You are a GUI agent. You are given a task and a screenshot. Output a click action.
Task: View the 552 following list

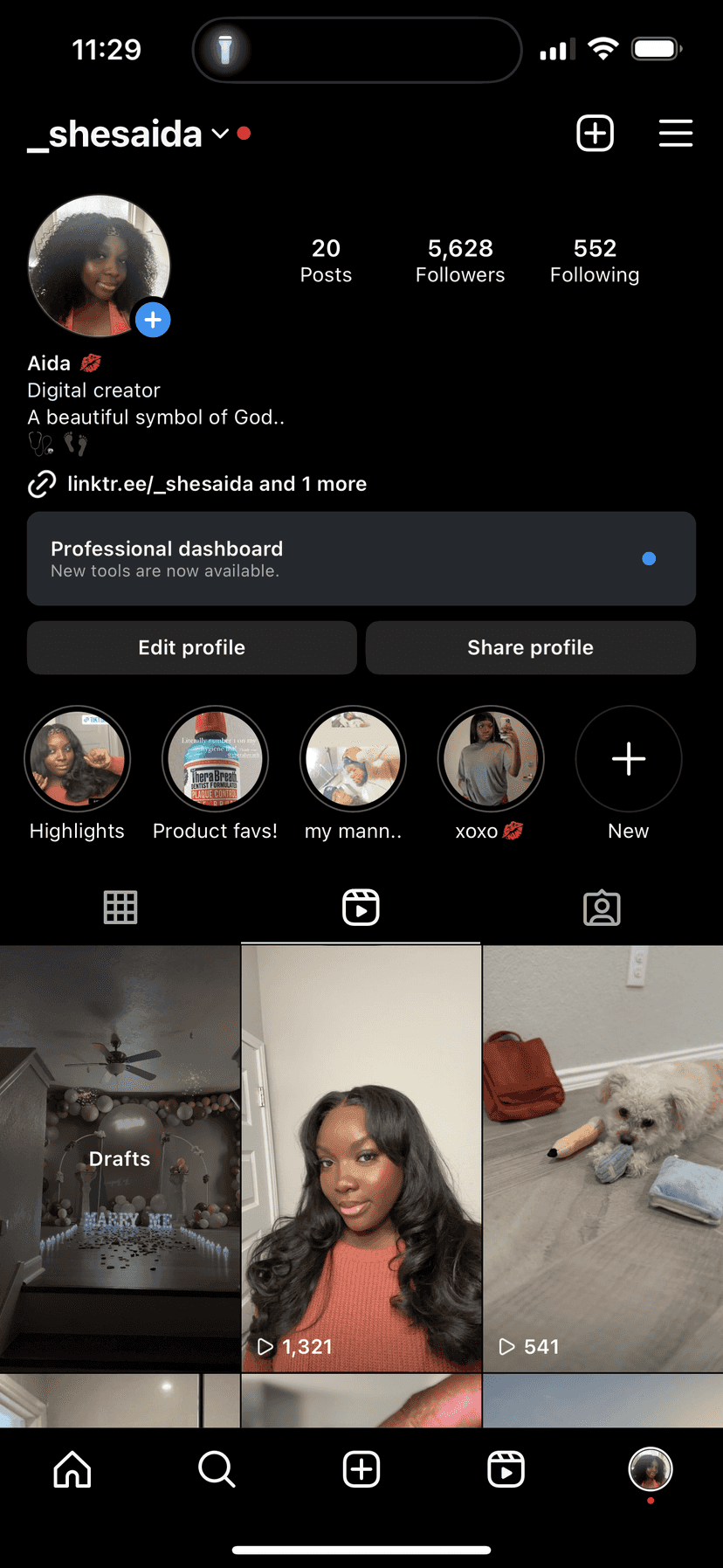coord(595,260)
